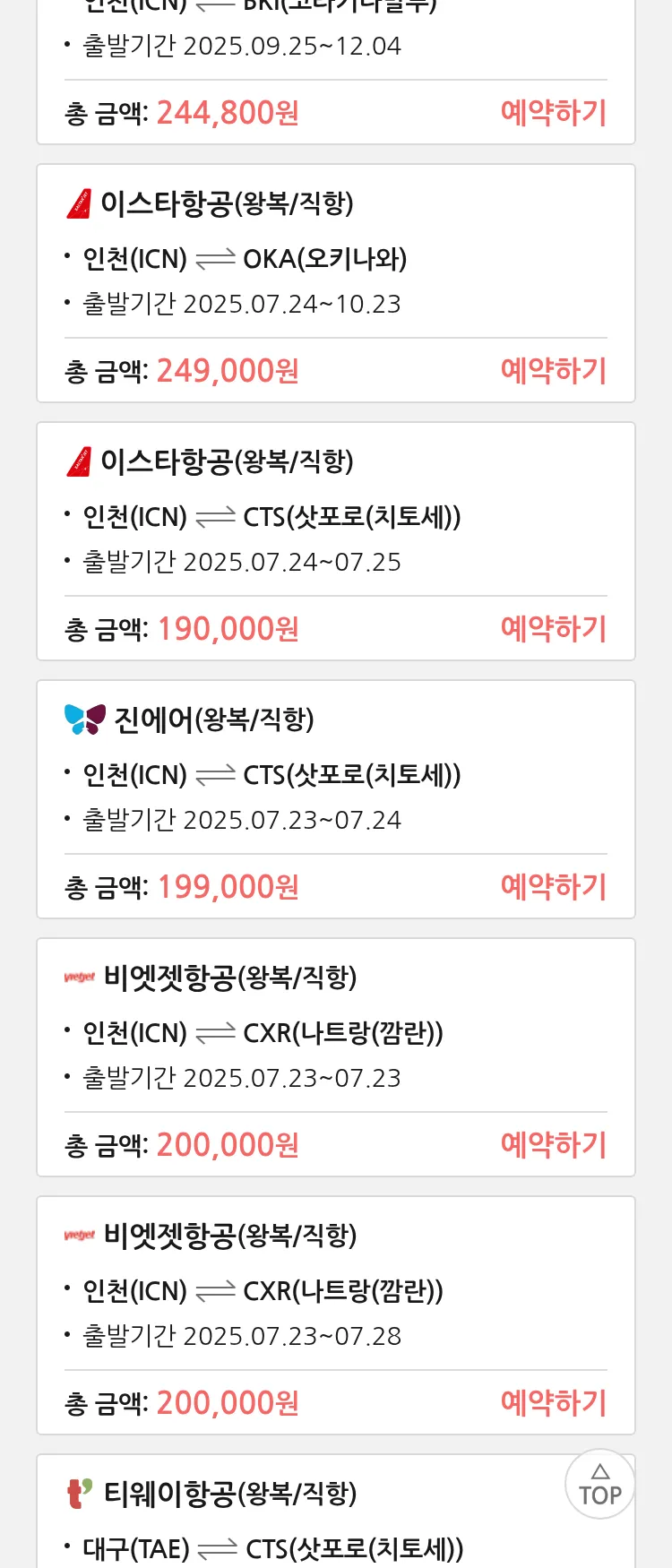Viewport: 672px width, 1568px height.
Task: Tap 예약하기 for Eastar Sapporo 190,000원
Action: pos(553,629)
